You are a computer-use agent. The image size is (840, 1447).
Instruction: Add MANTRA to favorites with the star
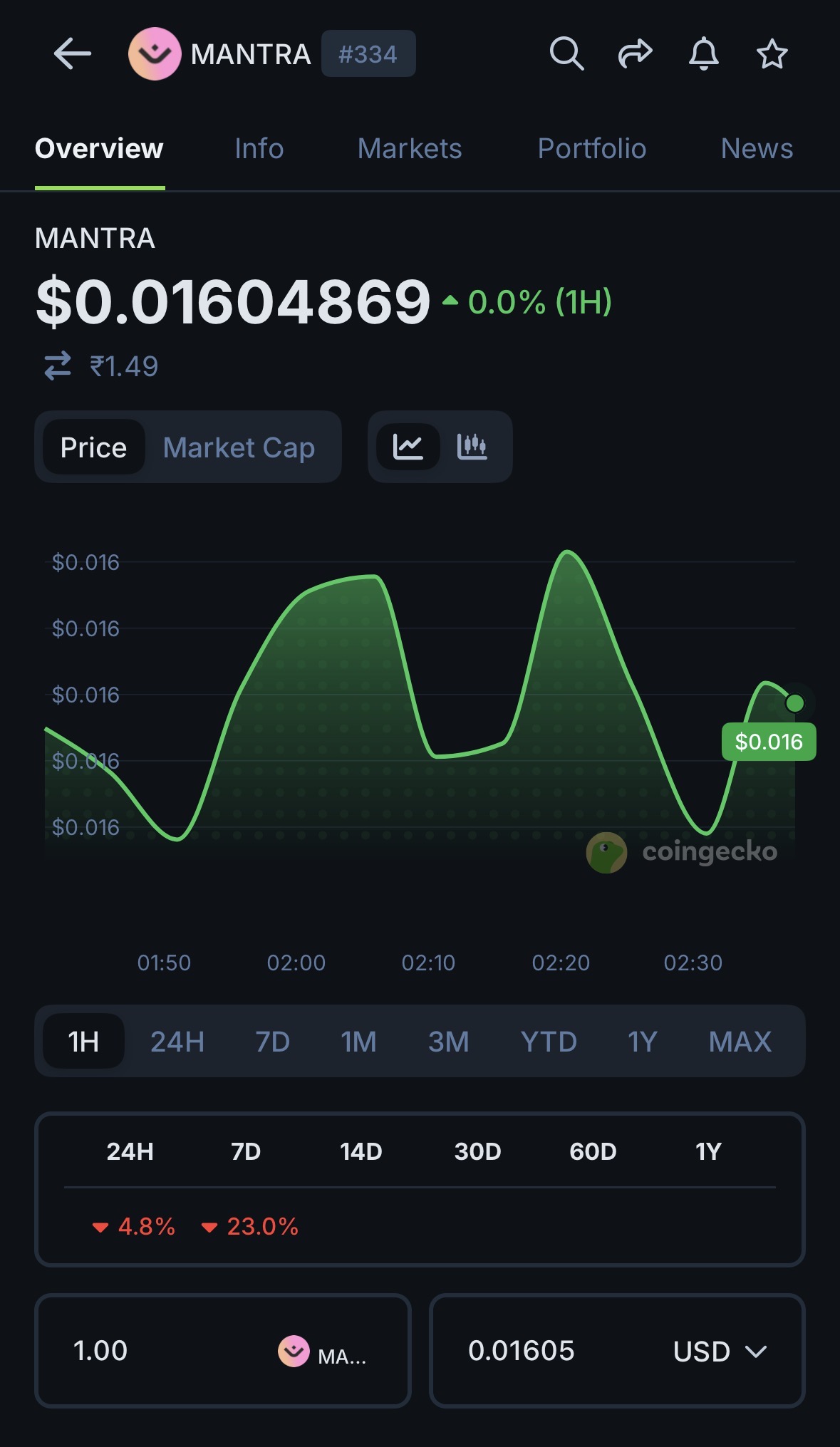[x=772, y=54]
